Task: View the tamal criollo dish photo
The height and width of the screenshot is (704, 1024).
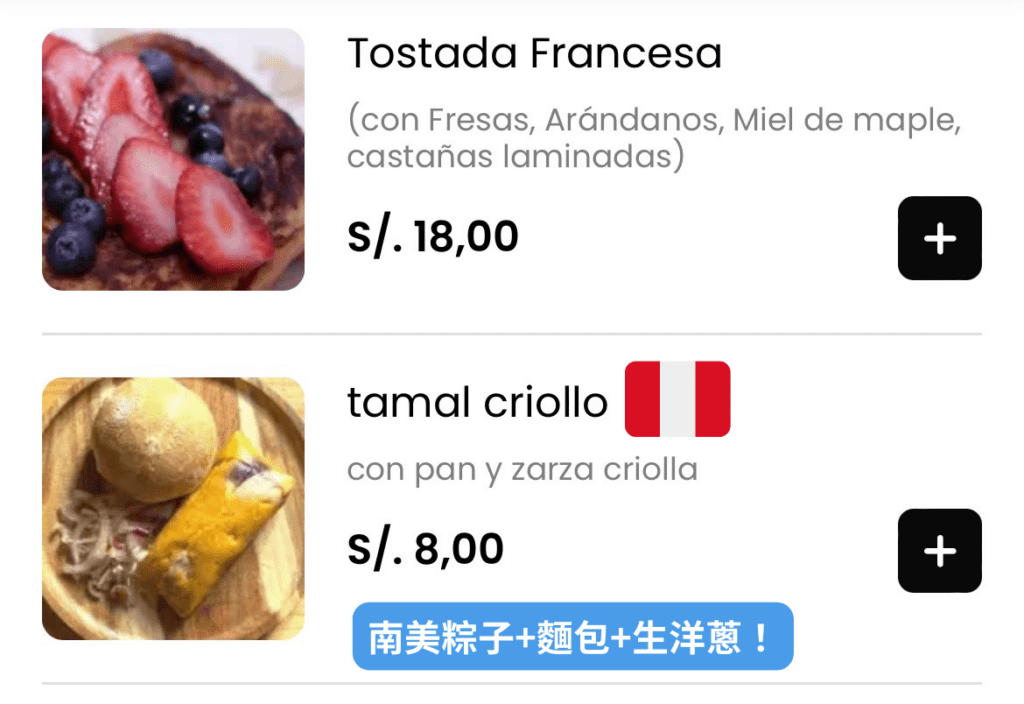Action: pos(173,508)
